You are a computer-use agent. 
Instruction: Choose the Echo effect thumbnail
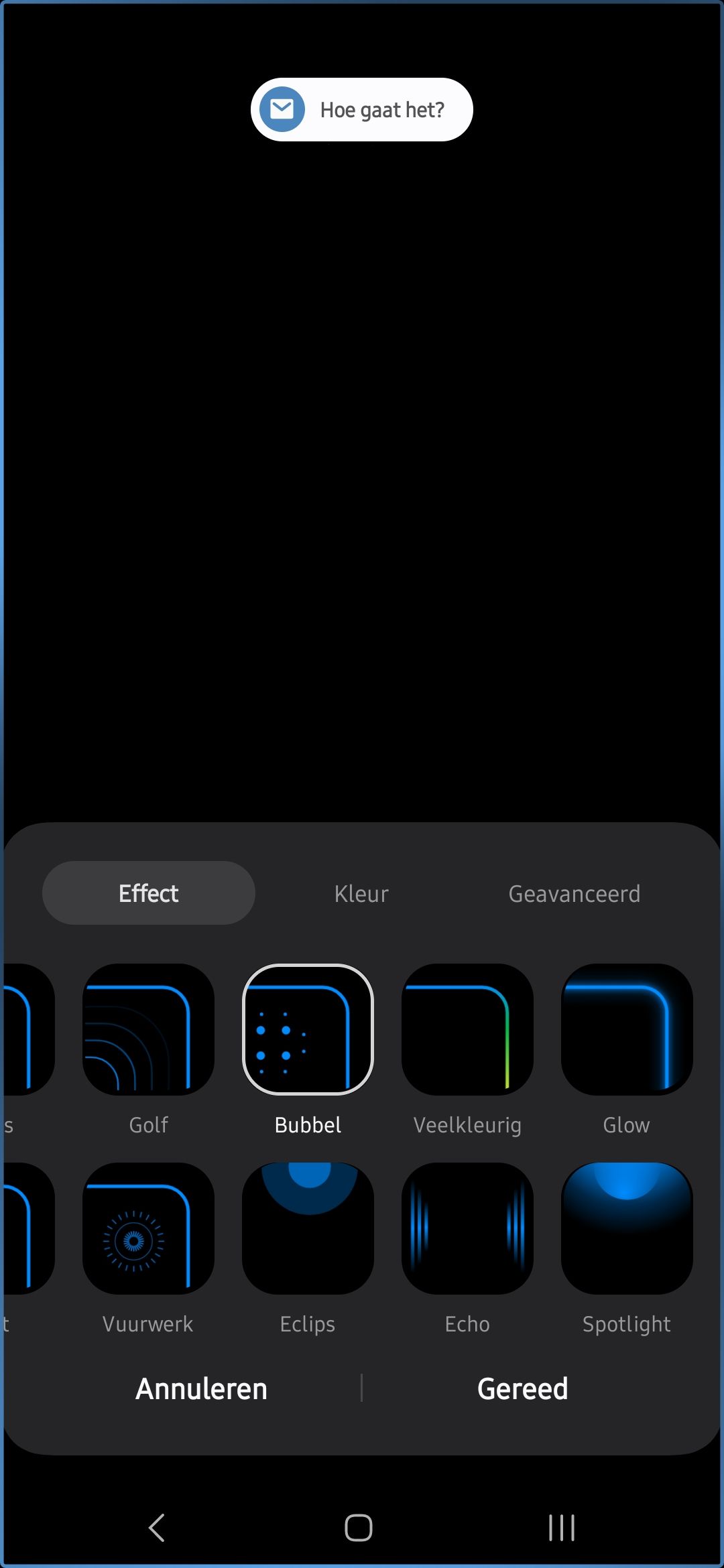pos(467,1230)
